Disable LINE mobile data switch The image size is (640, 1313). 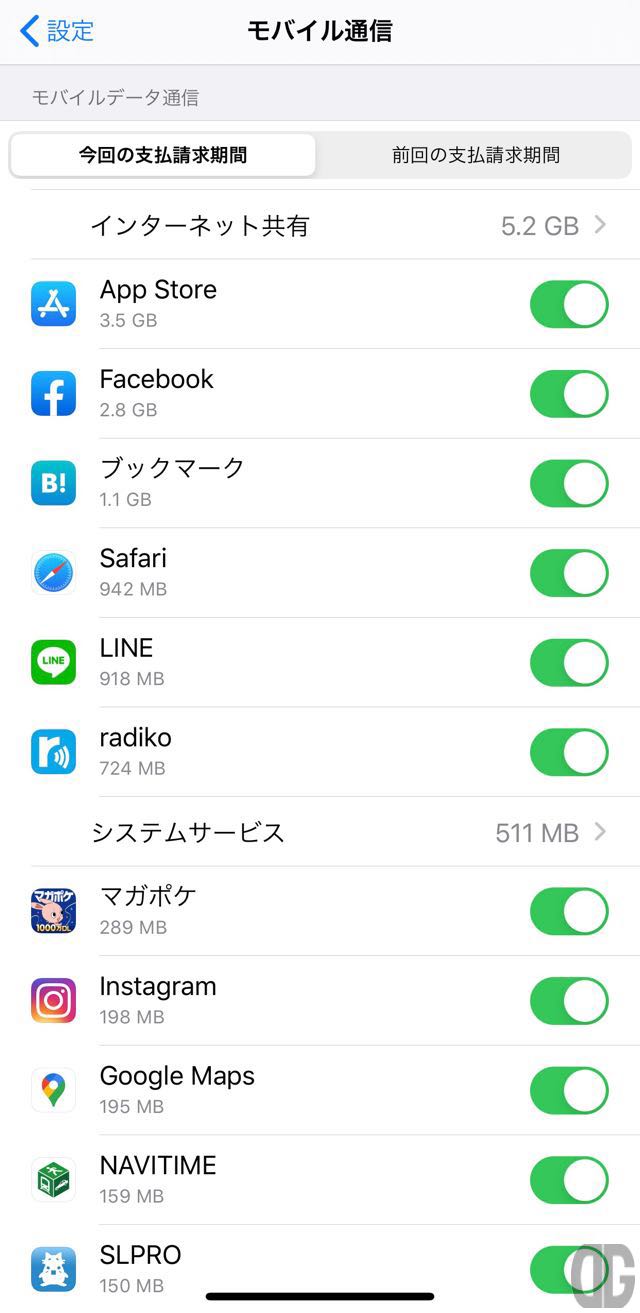point(569,663)
